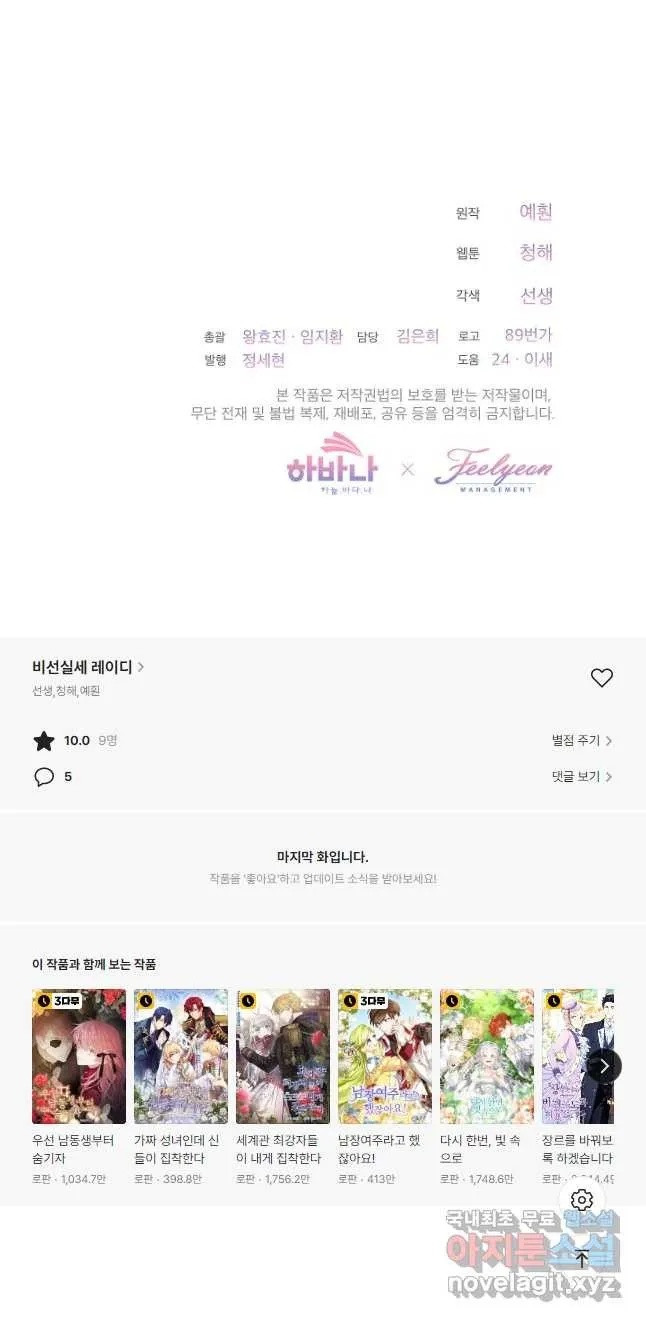The width and height of the screenshot is (646, 1322).
Task: Show next recommended titles with the arrow
Action: (x=603, y=1066)
